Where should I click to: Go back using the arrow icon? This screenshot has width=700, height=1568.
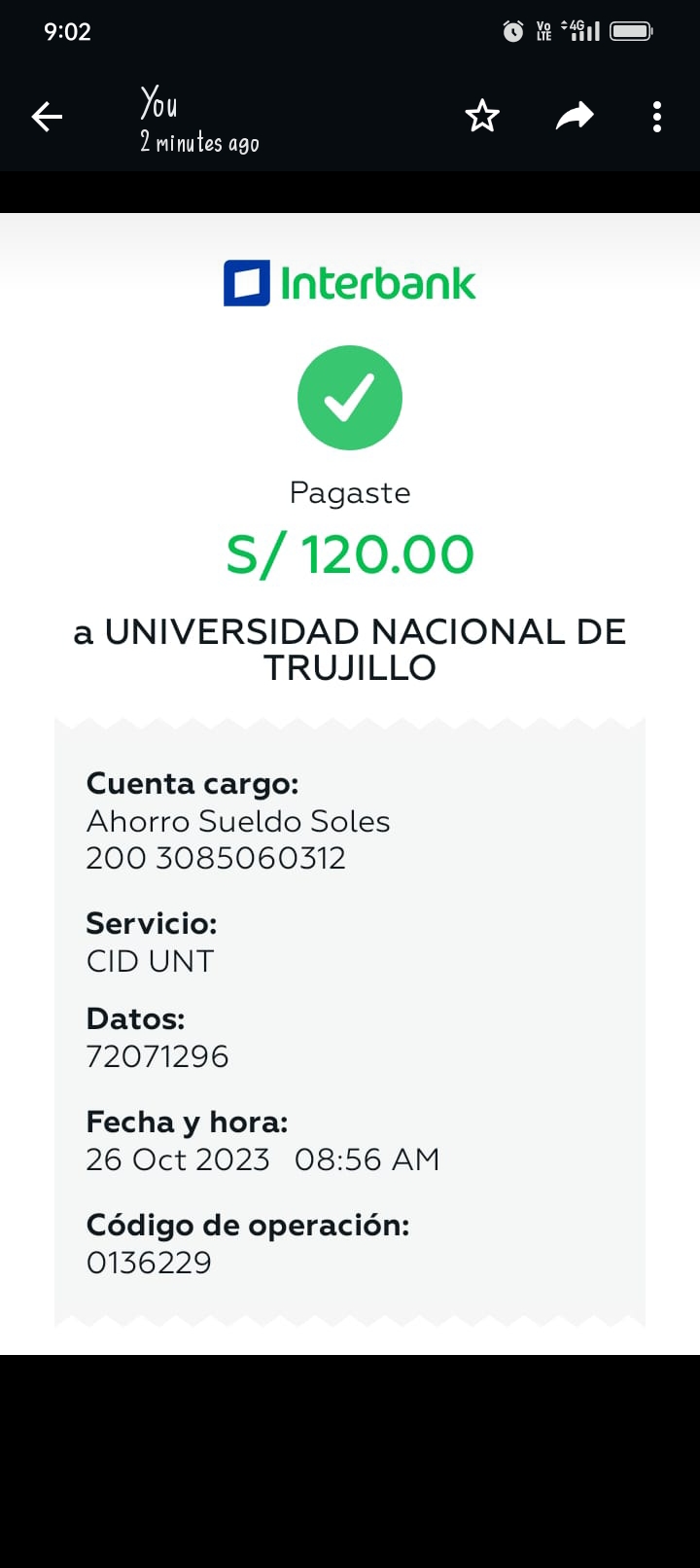(47, 118)
